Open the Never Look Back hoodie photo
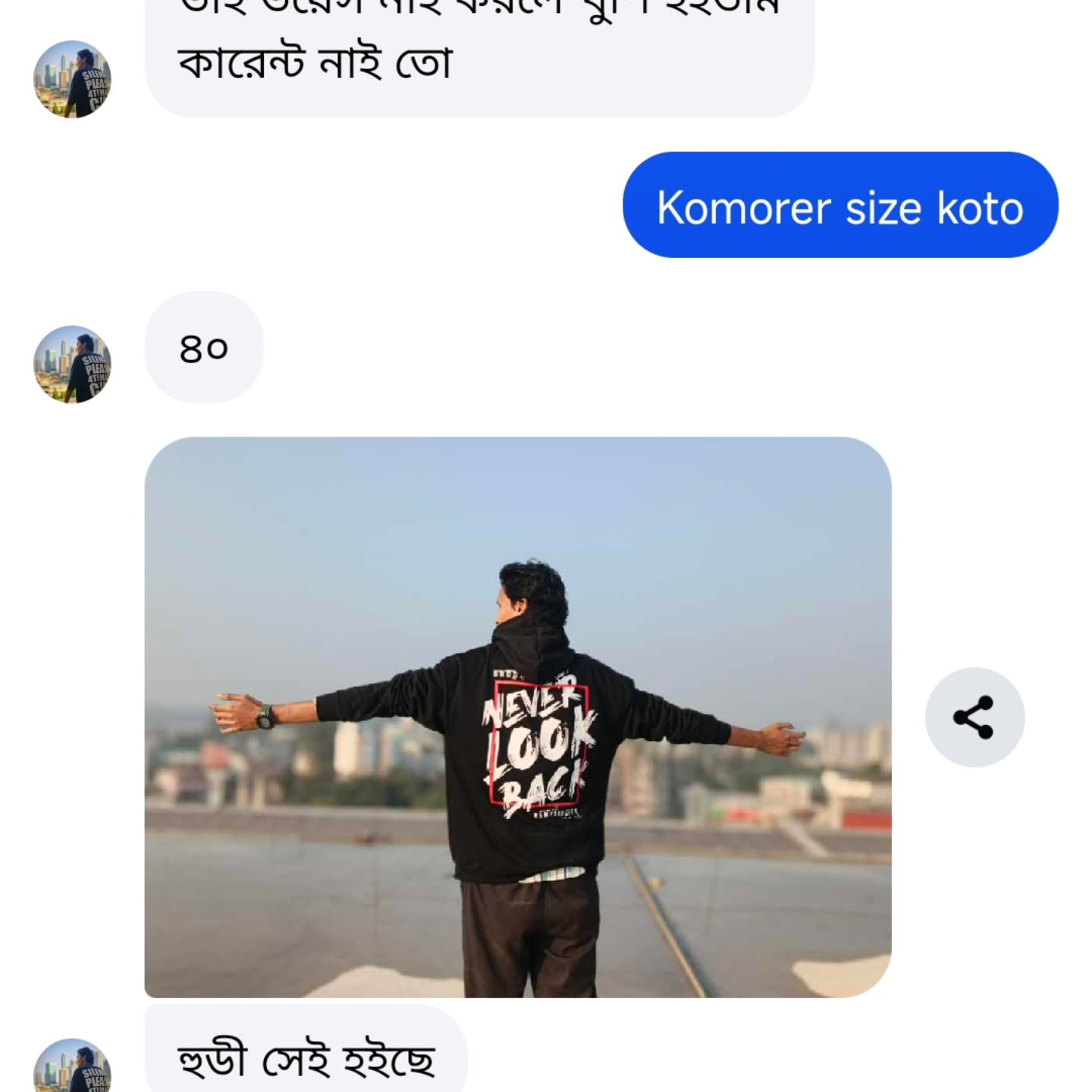The width and height of the screenshot is (1092, 1092). pyautogui.click(x=518, y=717)
